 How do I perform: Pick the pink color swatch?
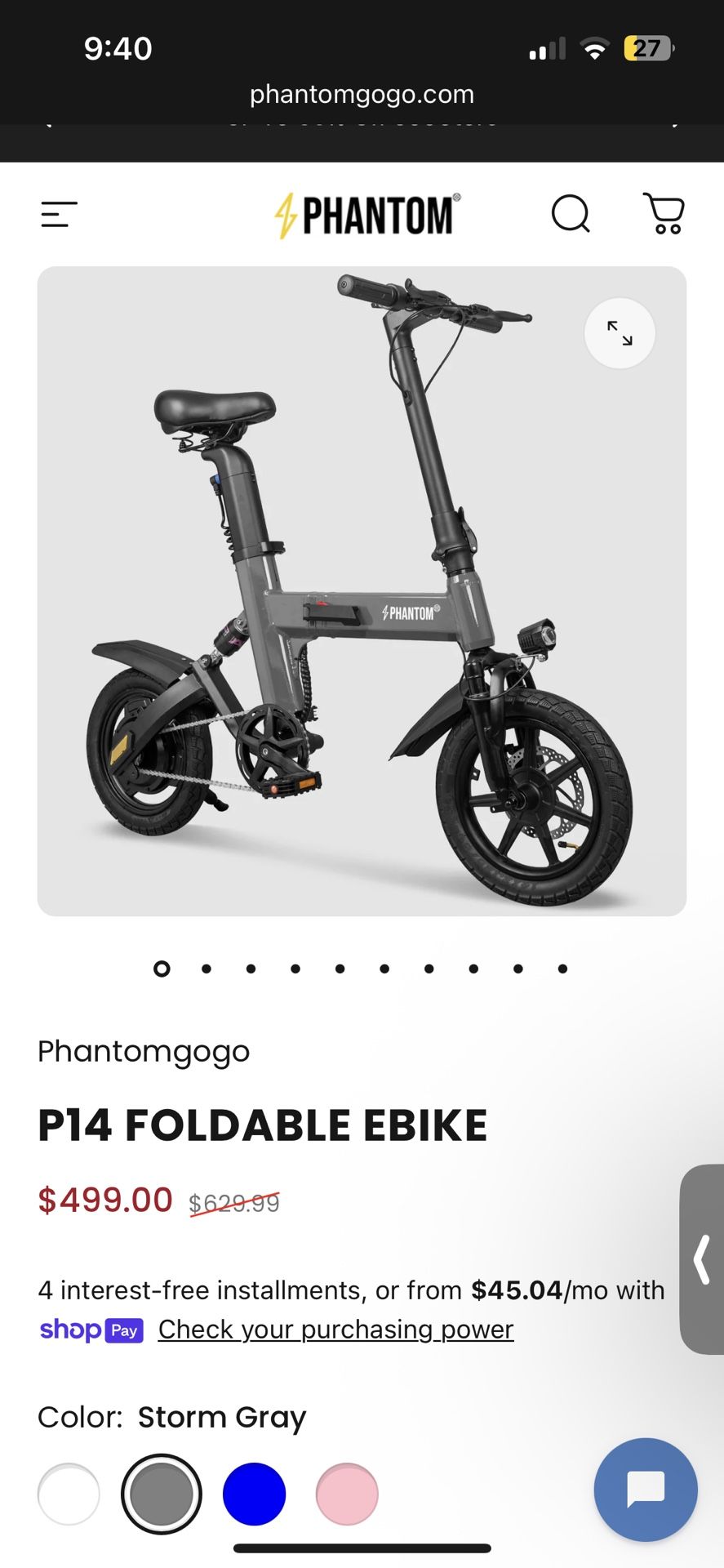click(x=347, y=1494)
